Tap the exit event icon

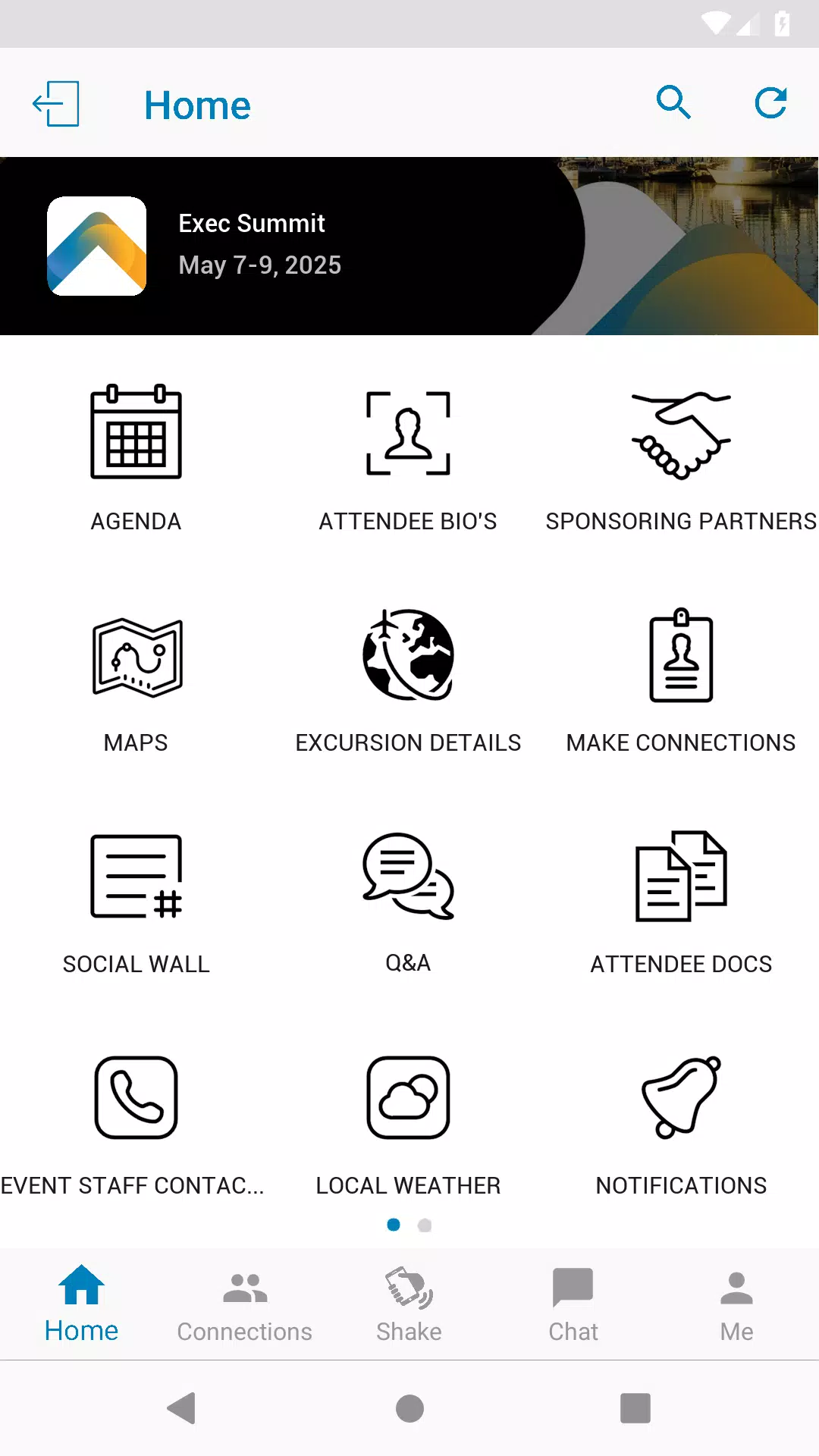pyautogui.click(x=56, y=104)
